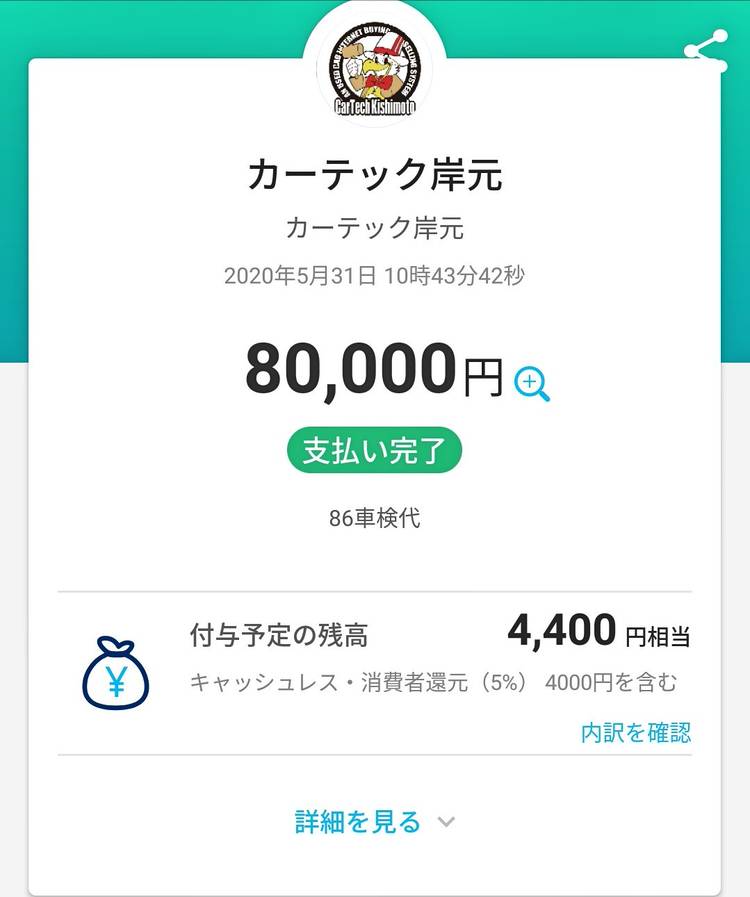Expand 詳細を見る for payment details
The width and height of the screenshot is (750, 897).
(374, 822)
